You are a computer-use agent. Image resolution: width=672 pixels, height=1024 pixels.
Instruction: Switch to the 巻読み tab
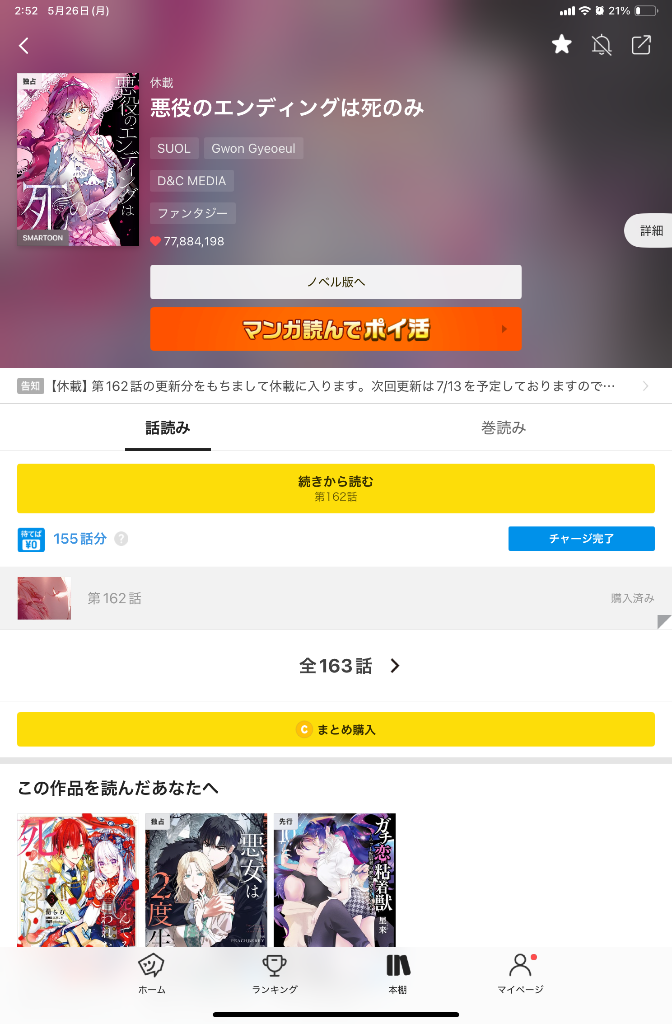(503, 428)
